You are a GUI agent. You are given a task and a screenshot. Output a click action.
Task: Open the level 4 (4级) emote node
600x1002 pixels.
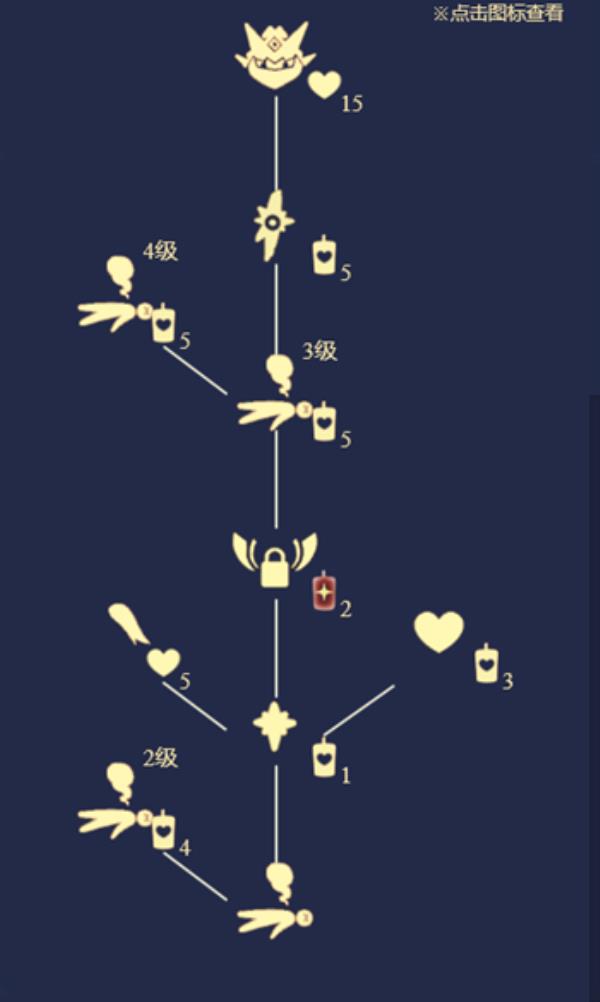[x=115, y=296]
